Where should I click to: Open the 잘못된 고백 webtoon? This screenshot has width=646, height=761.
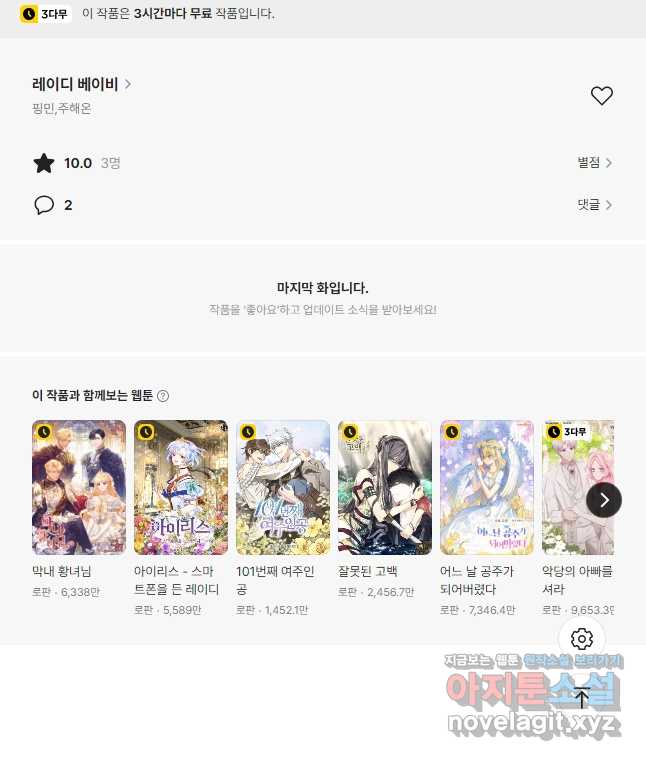pos(385,487)
